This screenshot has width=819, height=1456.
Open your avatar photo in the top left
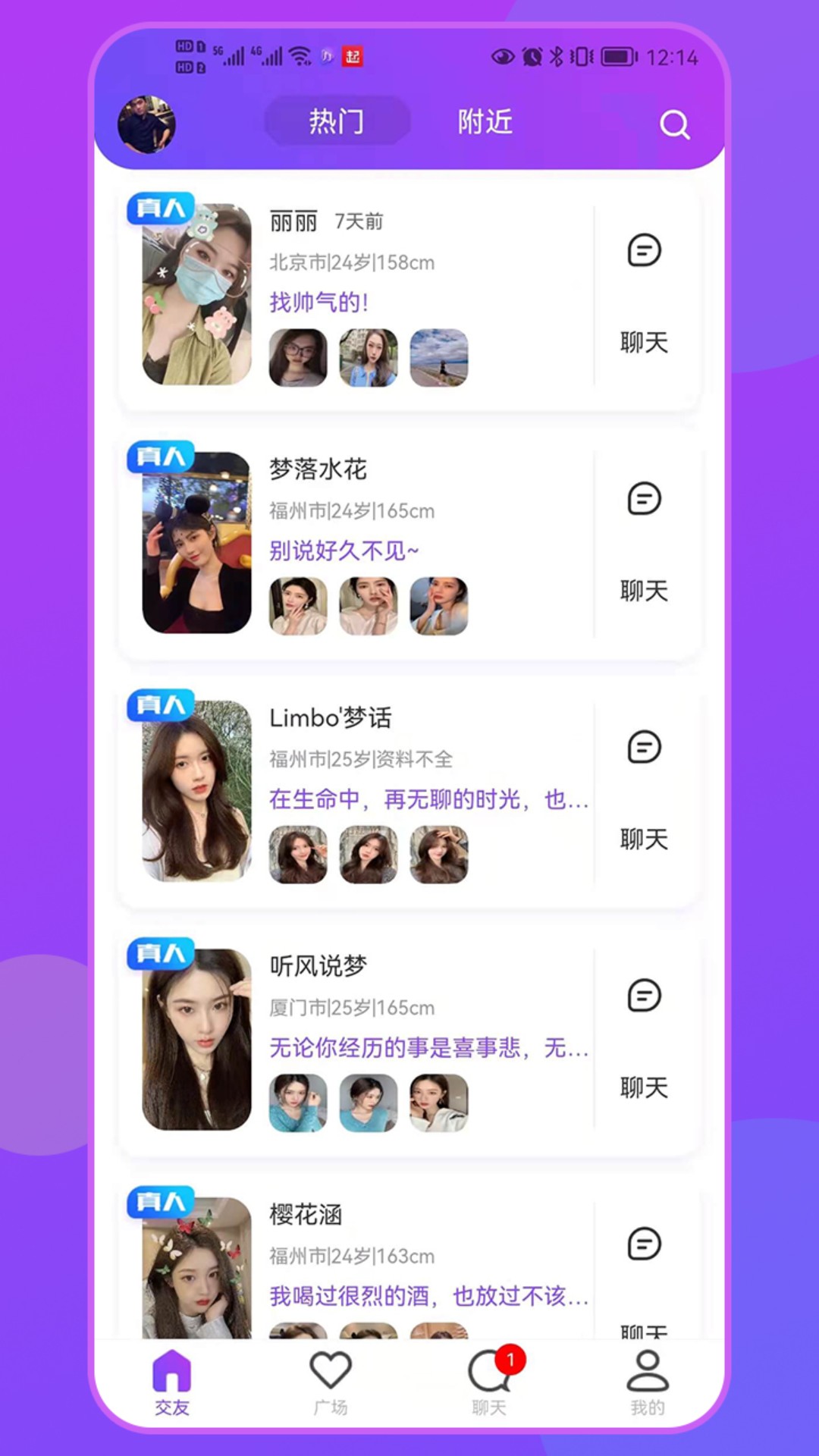pyautogui.click(x=148, y=124)
